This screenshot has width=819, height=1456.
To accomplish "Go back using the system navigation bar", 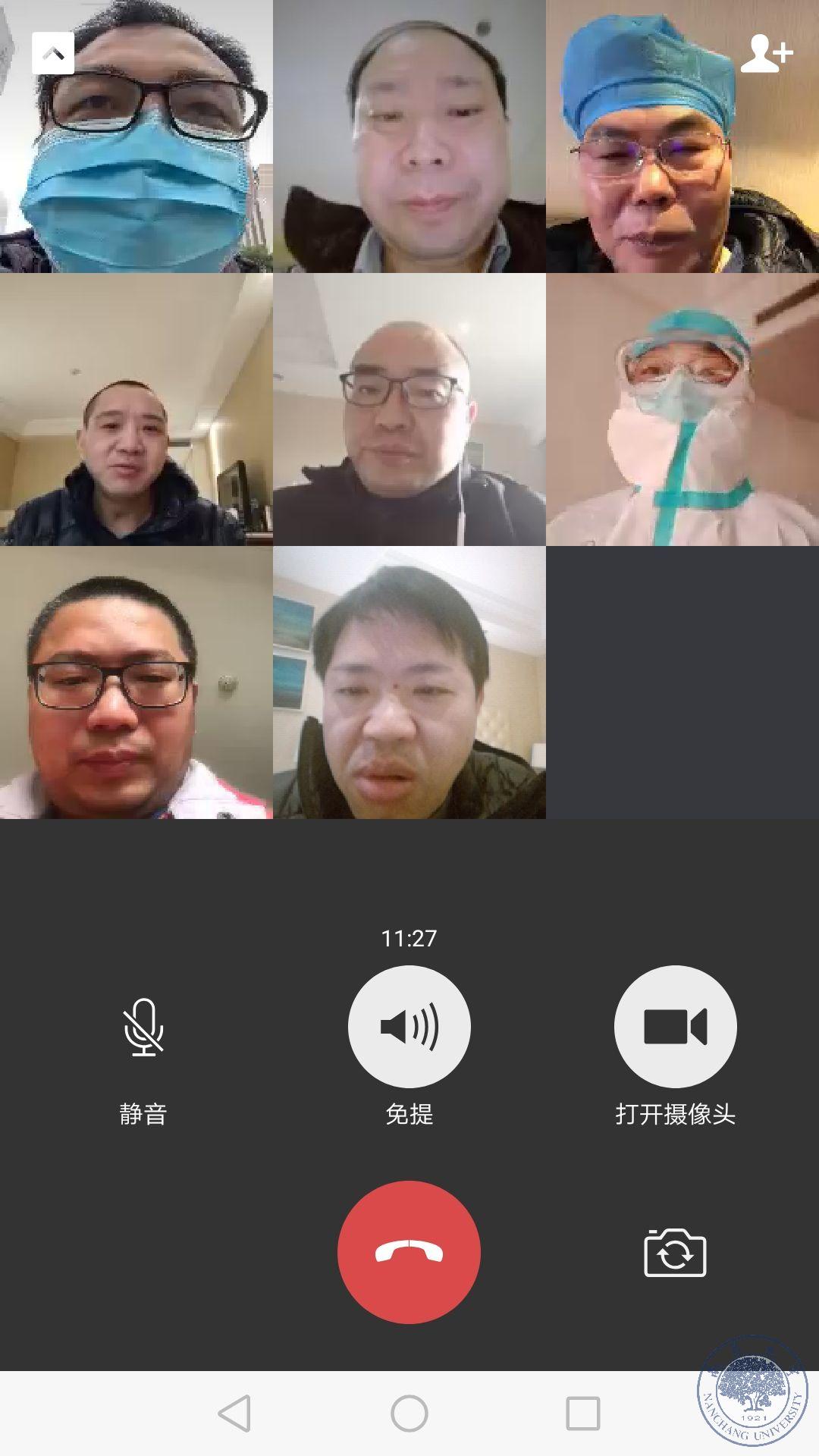I will coord(235,1414).
